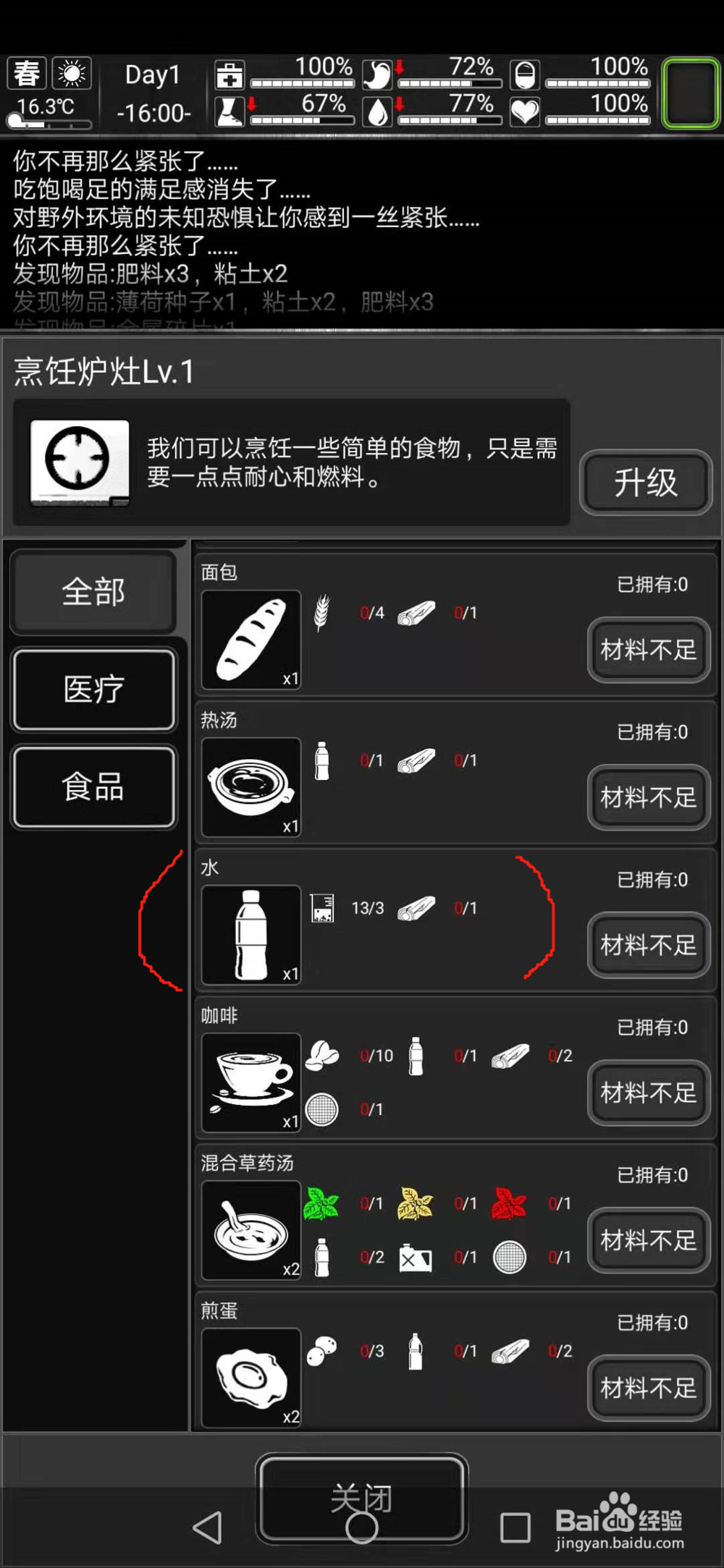724x1568 pixels.
Task: Select the 热汤 soup recipe icon
Action: pyautogui.click(x=251, y=787)
